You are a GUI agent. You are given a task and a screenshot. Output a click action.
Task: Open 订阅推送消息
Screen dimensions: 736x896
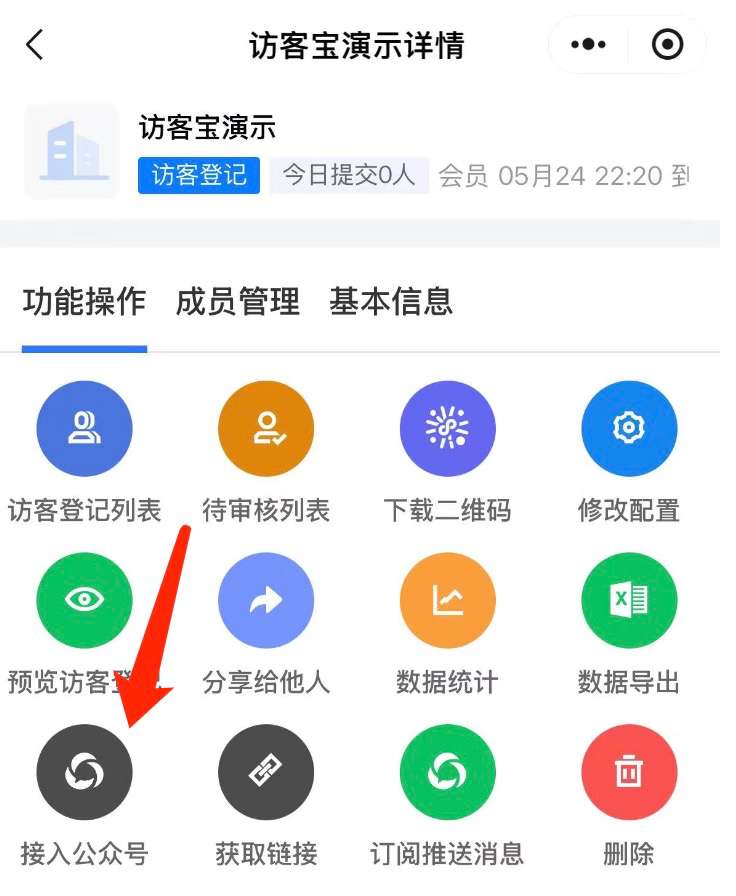click(x=447, y=772)
